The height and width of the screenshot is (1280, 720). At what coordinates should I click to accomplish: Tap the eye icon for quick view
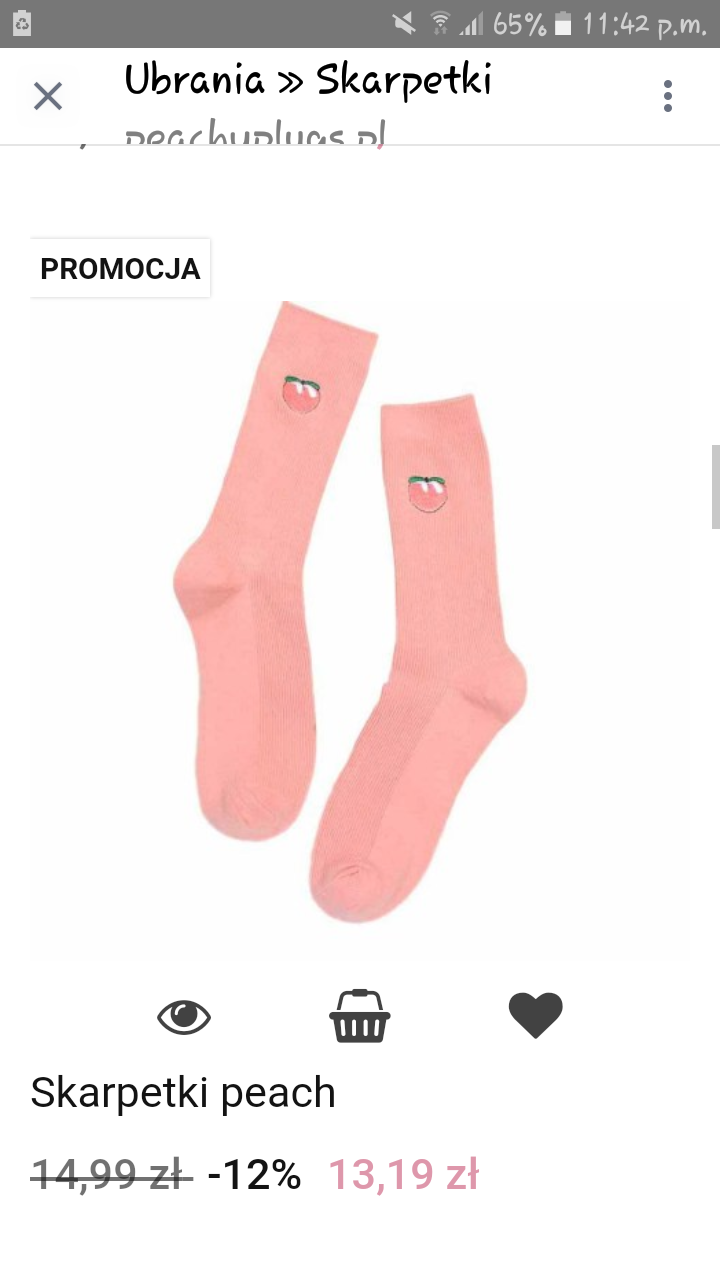184,1016
